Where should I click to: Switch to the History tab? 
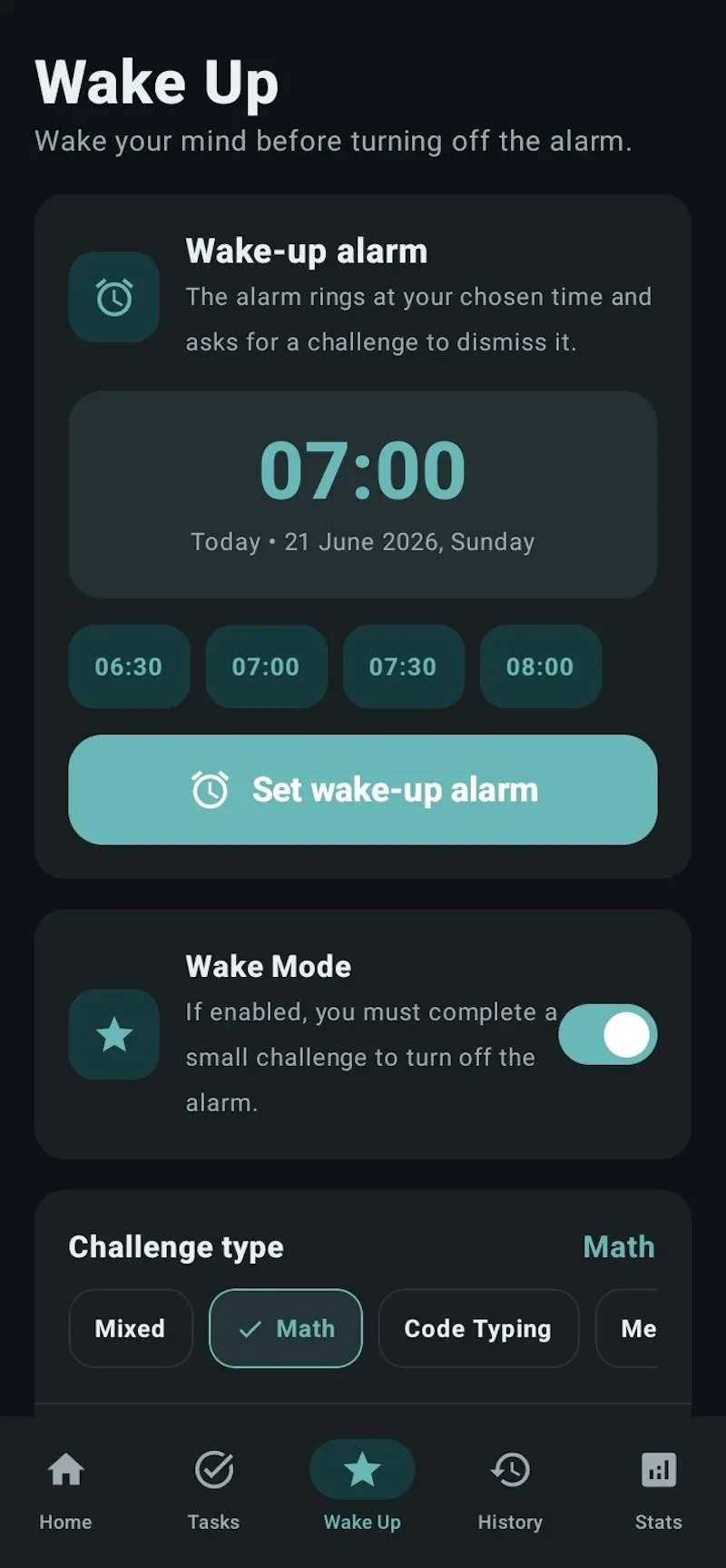510,1490
